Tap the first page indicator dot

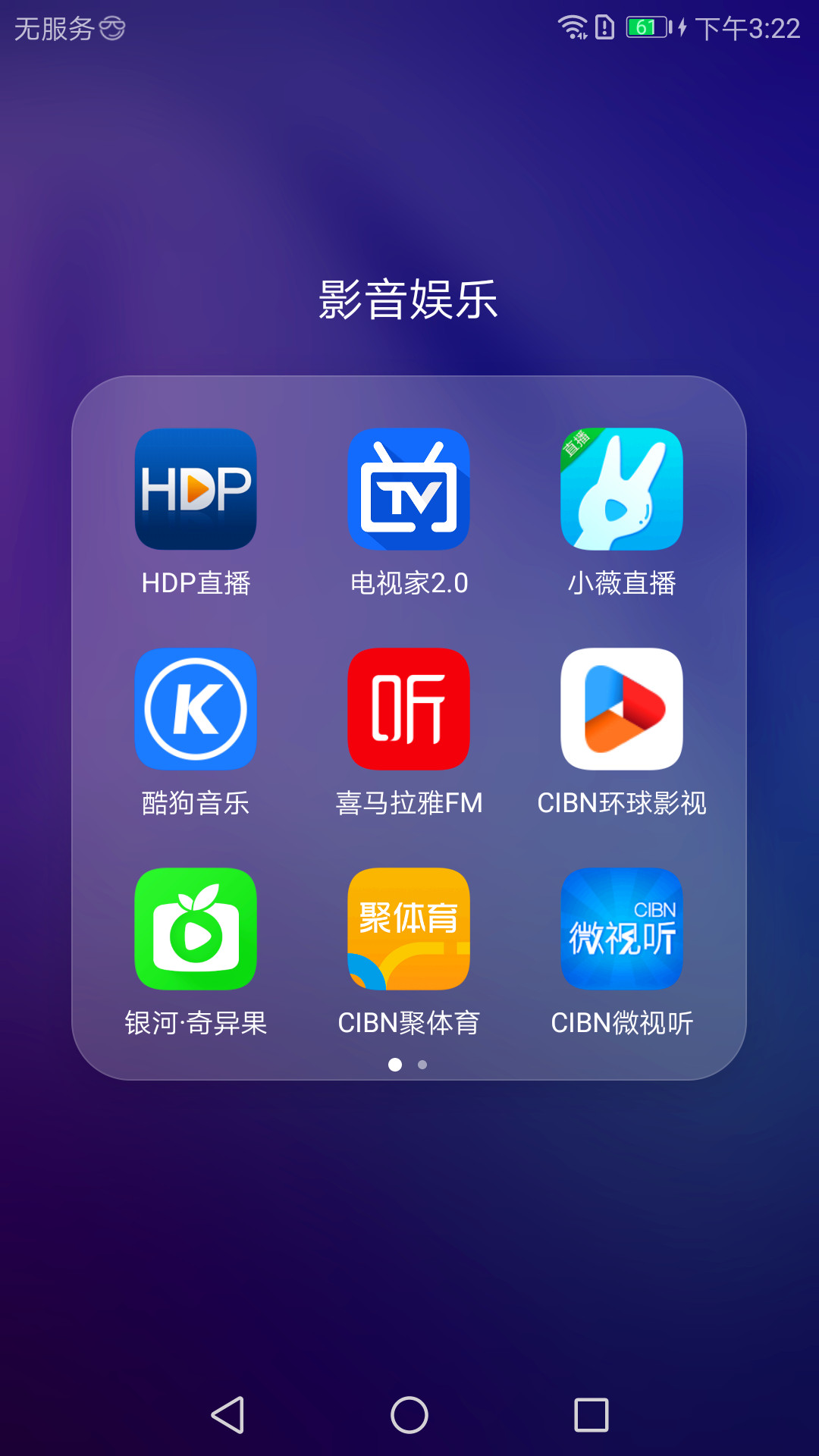[x=396, y=1064]
